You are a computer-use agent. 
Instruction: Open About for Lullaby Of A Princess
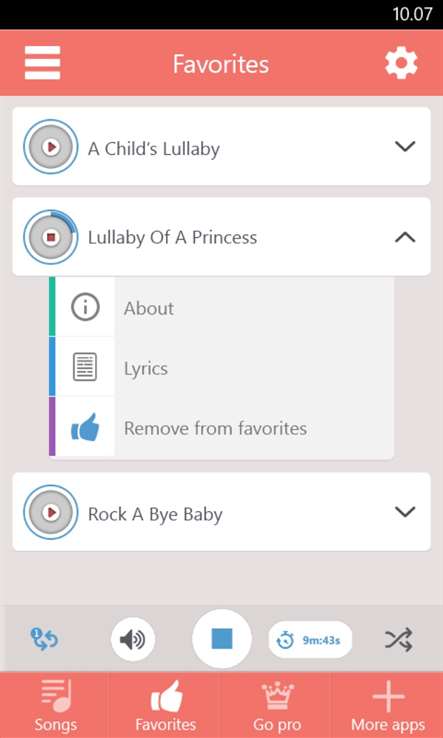pyautogui.click(x=221, y=308)
